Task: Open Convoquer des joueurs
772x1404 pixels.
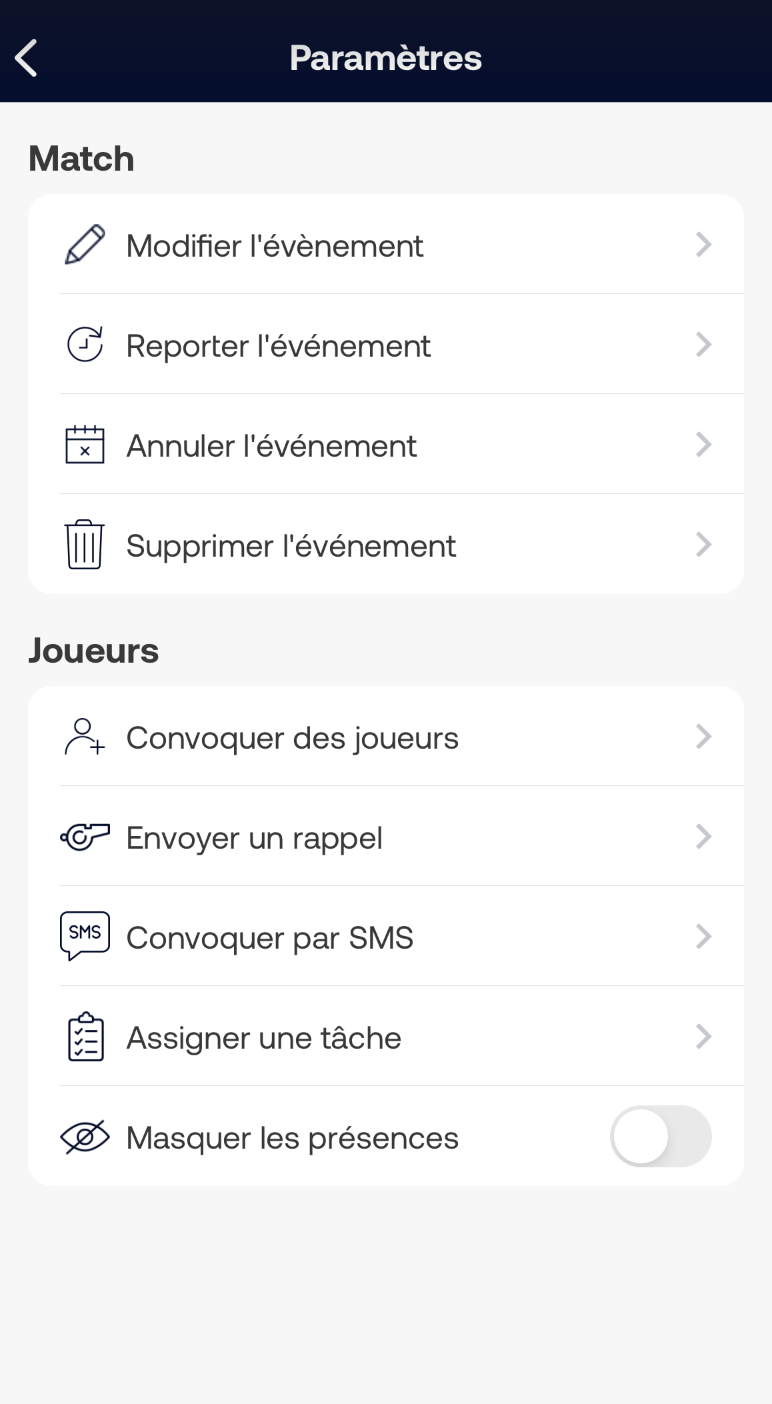Action: click(x=386, y=737)
